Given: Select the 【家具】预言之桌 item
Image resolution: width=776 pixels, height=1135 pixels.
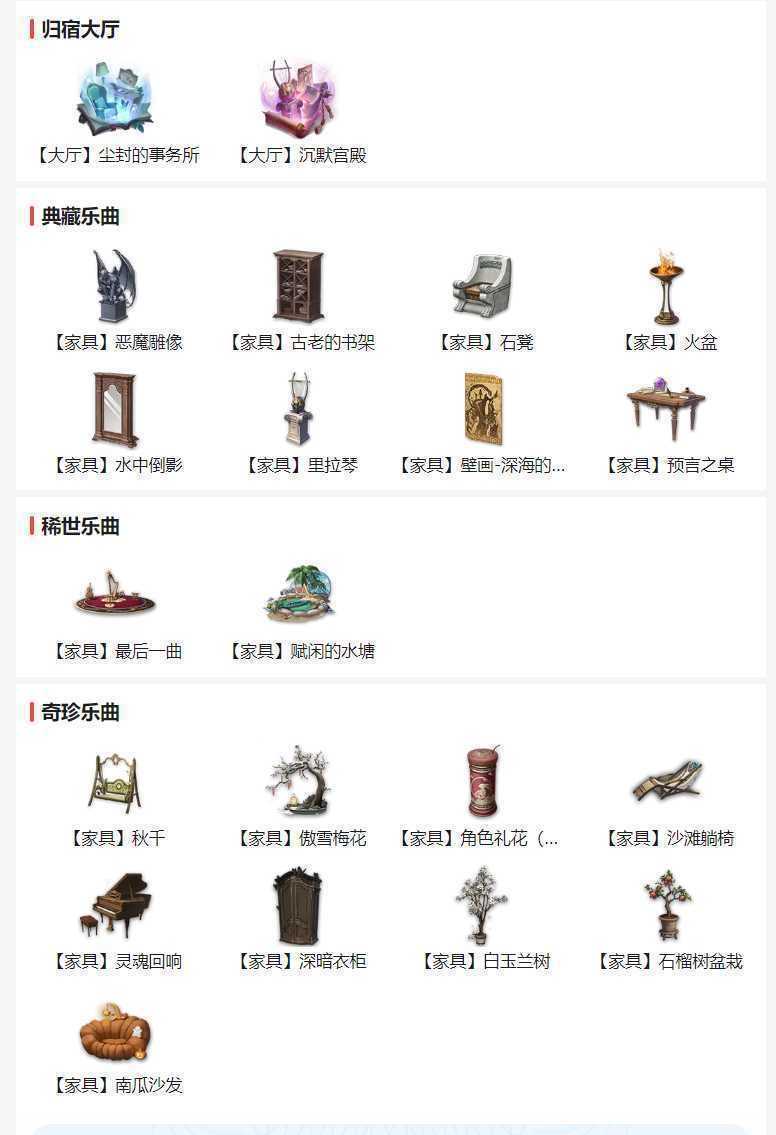Looking at the screenshot, I should pos(668,410).
